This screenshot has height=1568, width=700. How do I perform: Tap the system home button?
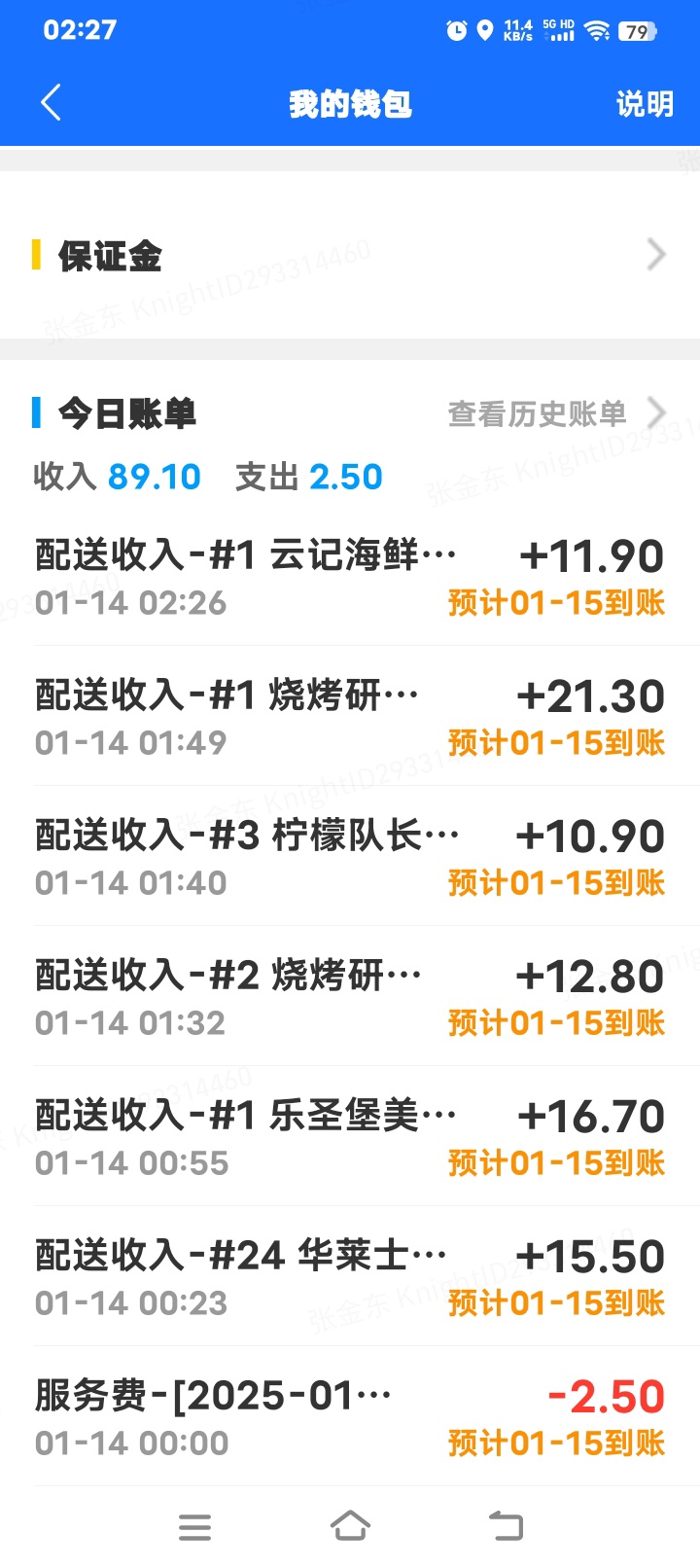pyautogui.click(x=350, y=1526)
